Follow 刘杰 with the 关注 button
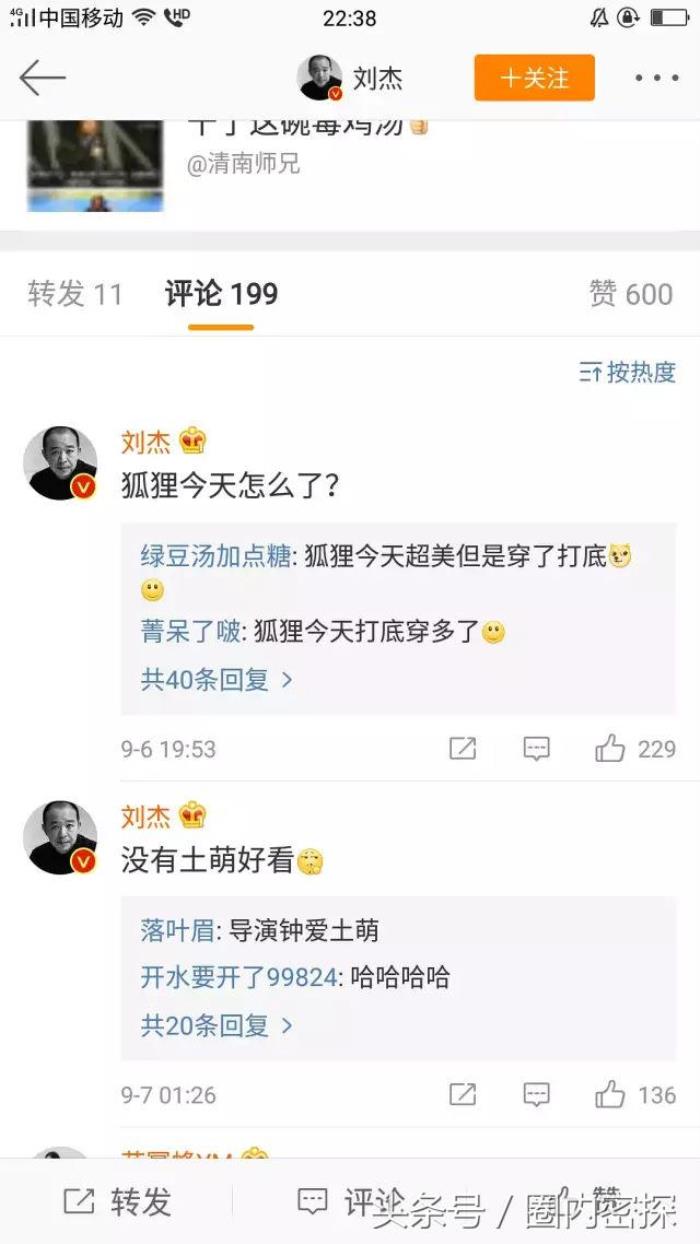This screenshot has height=1244, width=700. tap(534, 78)
